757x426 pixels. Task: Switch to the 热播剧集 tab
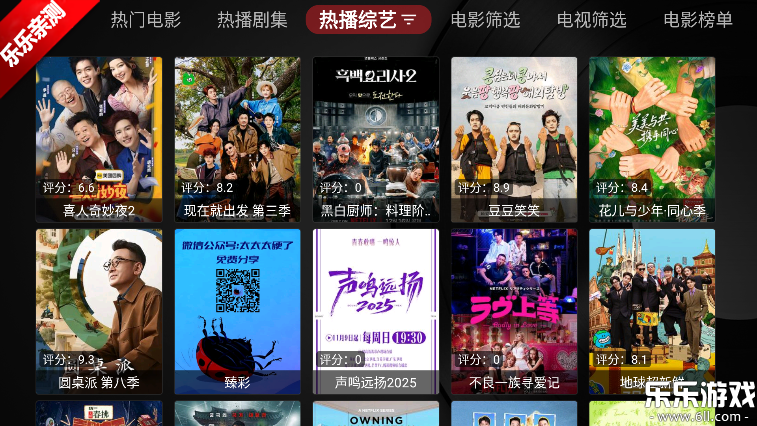click(252, 20)
